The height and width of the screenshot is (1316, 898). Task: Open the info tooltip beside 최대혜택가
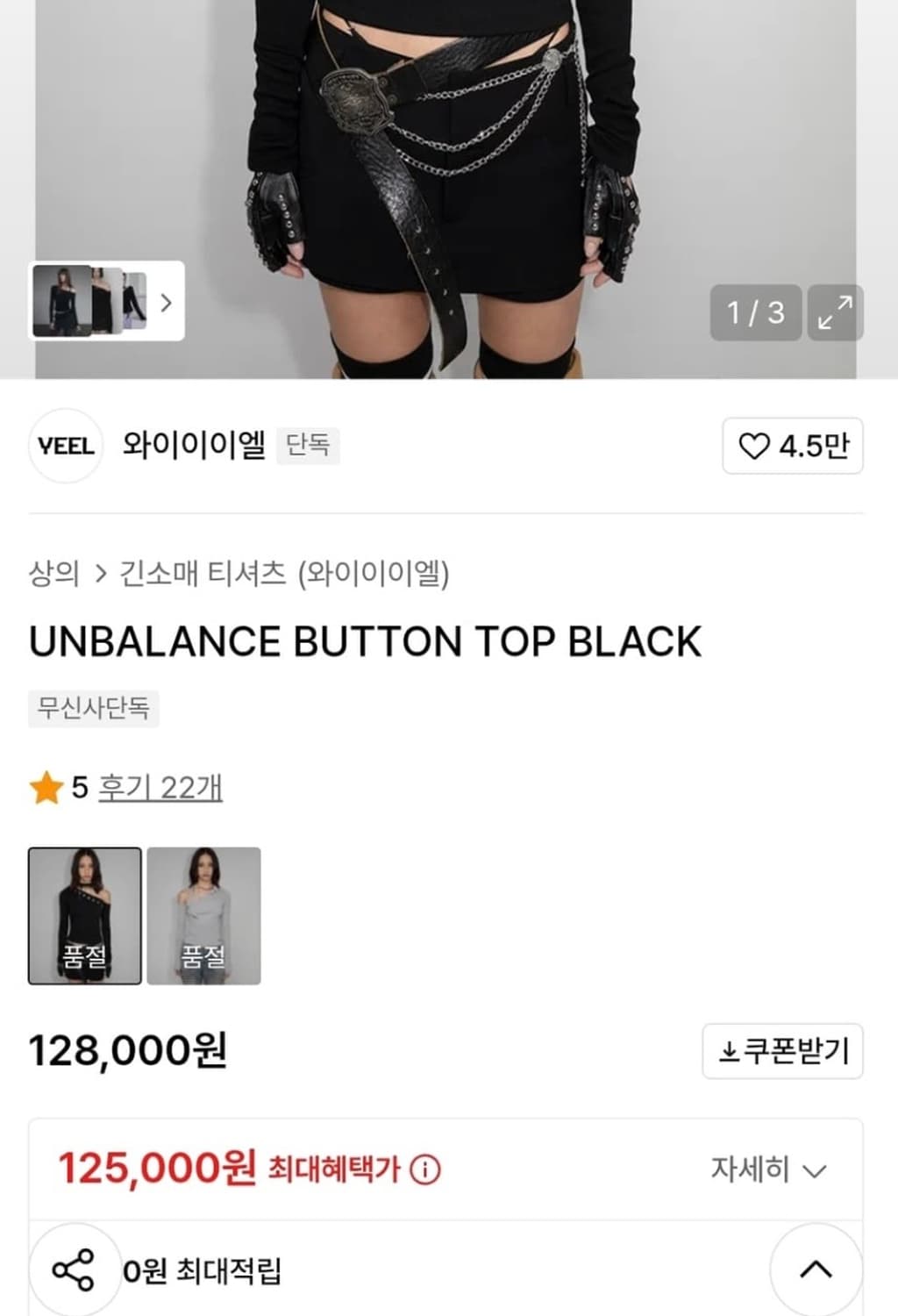[426, 1168]
